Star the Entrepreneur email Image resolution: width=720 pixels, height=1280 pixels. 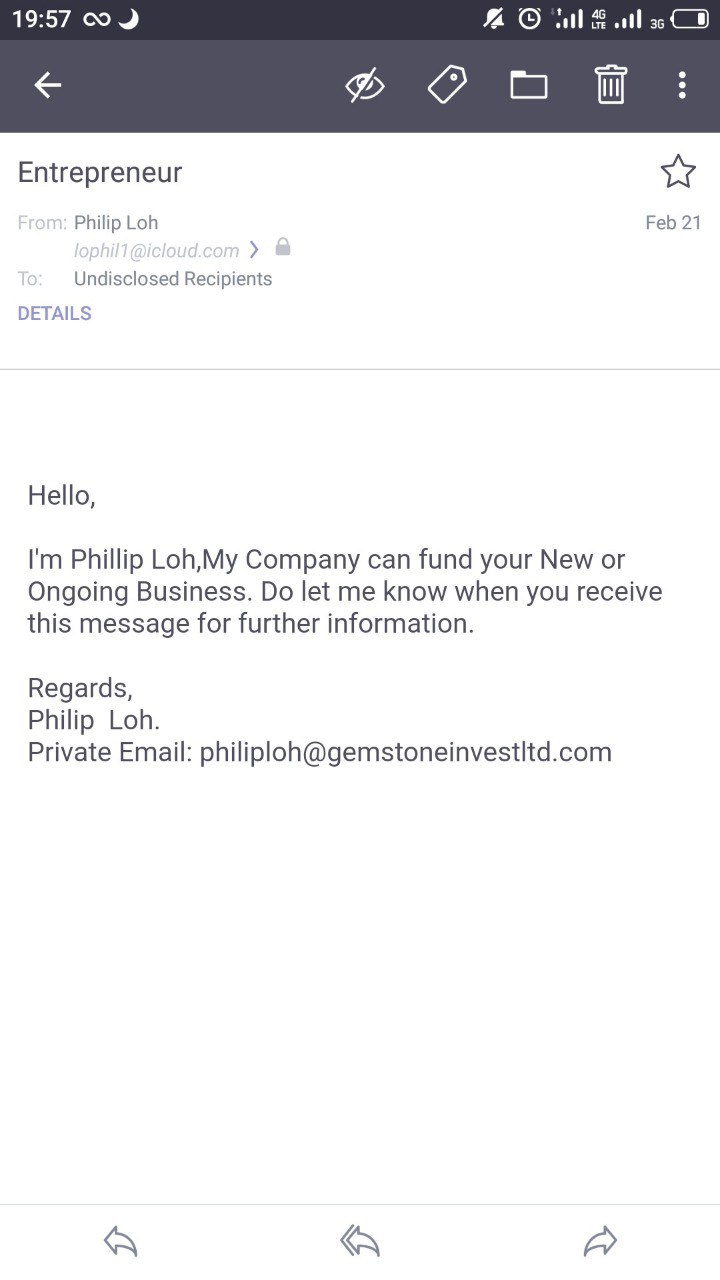click(678, 172)
